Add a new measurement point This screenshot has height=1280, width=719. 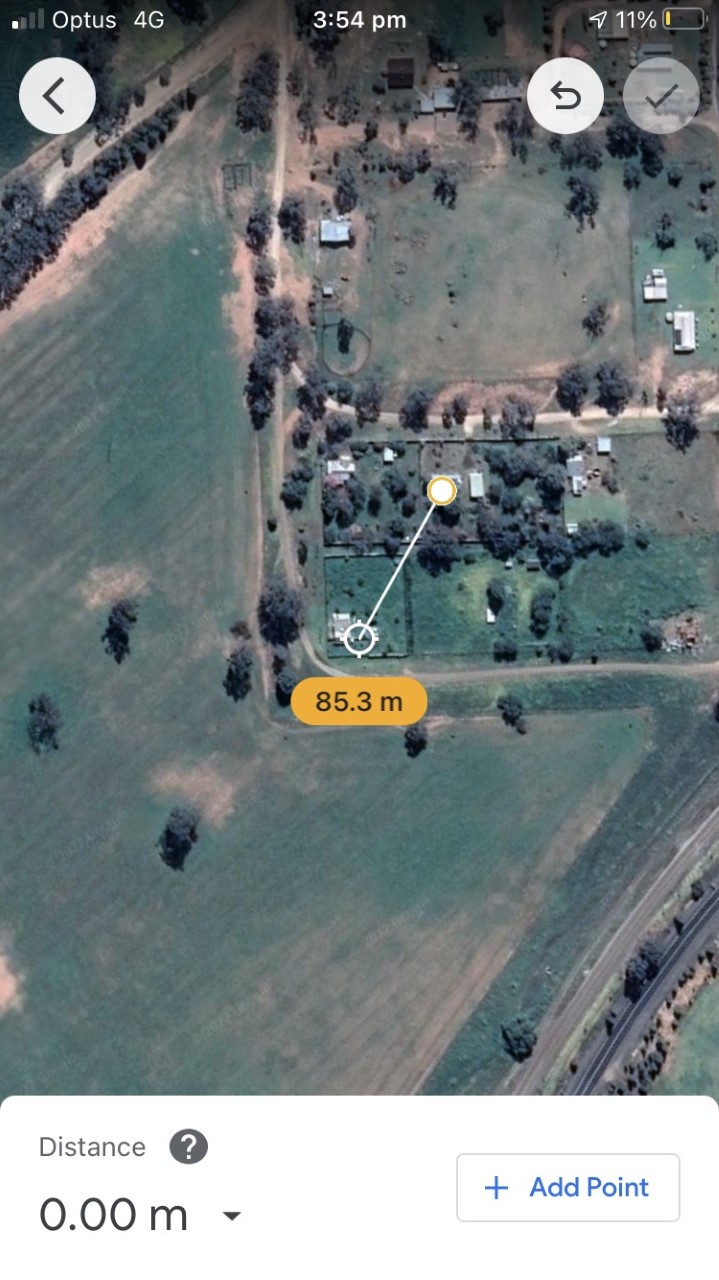[x=568, y=1187]
